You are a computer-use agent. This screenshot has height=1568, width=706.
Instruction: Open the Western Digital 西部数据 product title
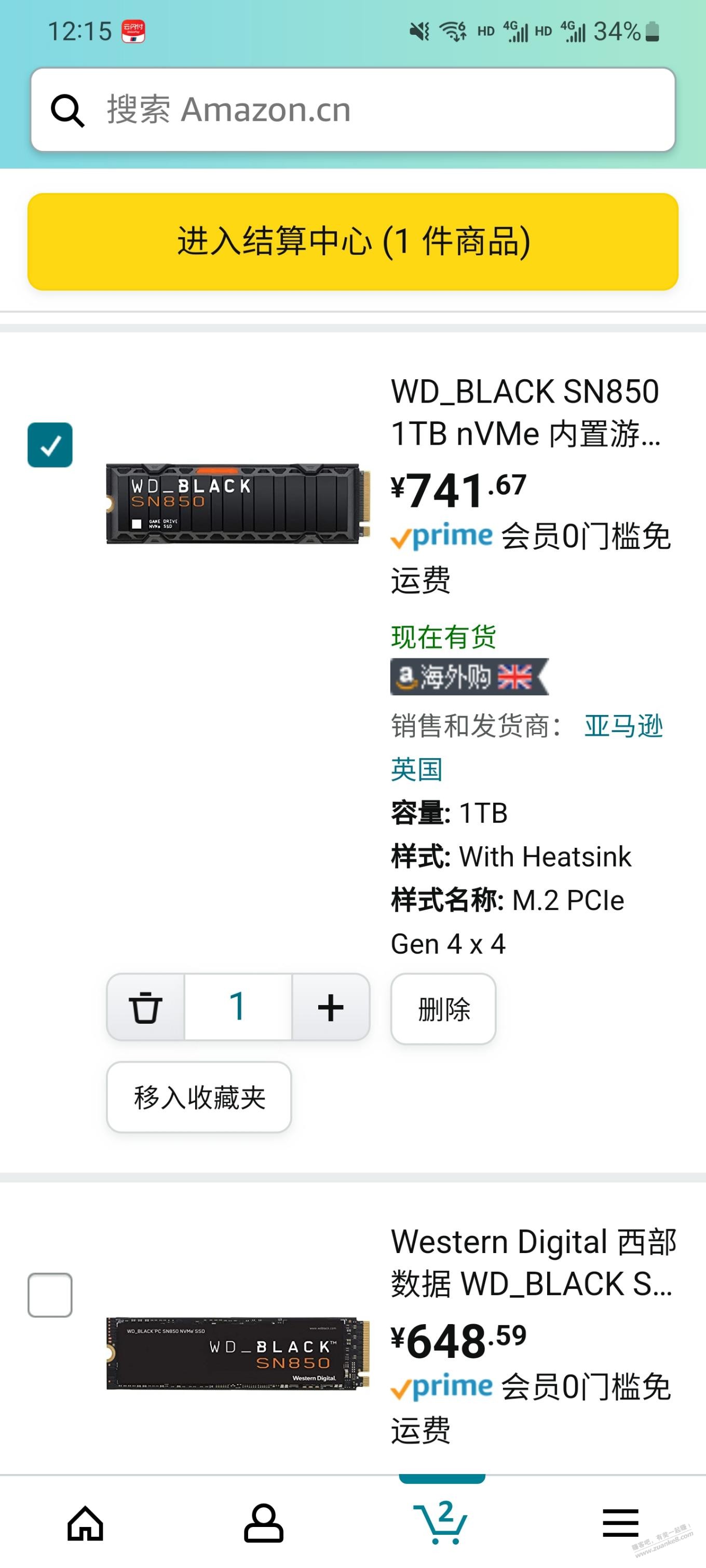tap(534, 1262)
